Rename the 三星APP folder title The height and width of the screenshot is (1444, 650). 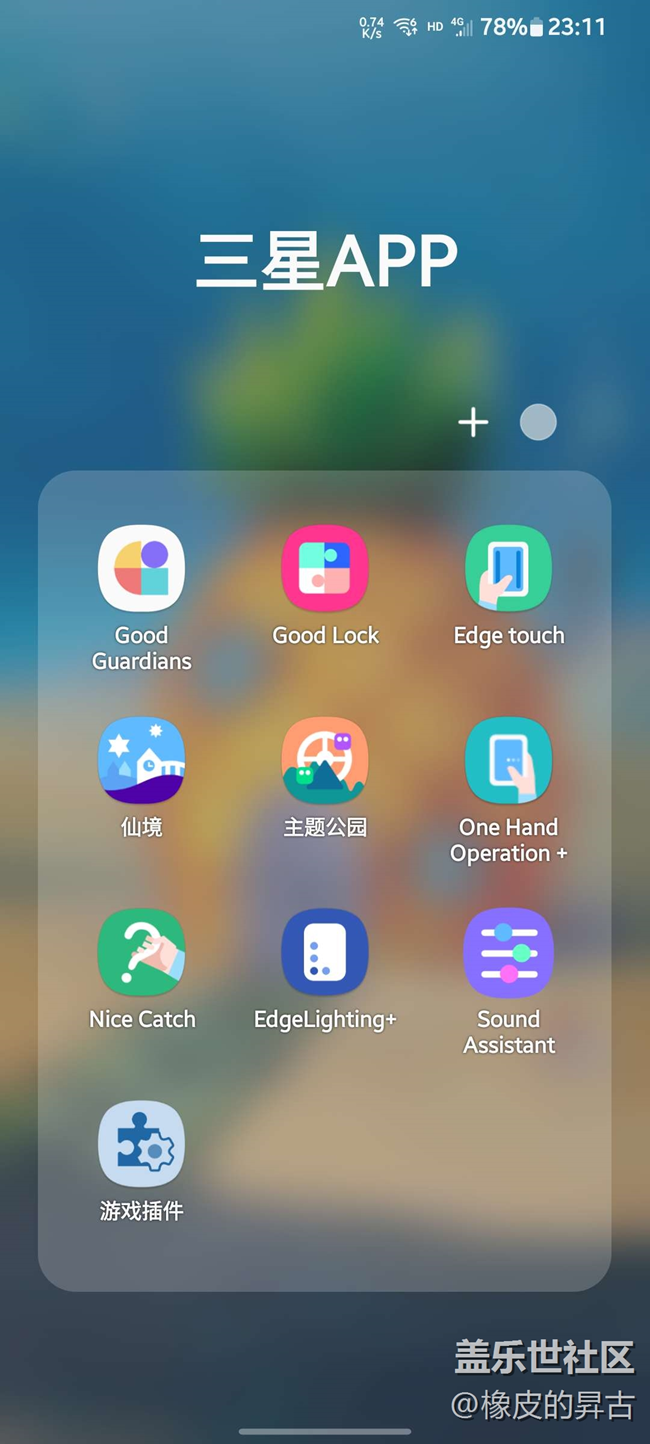pos(326,262)
